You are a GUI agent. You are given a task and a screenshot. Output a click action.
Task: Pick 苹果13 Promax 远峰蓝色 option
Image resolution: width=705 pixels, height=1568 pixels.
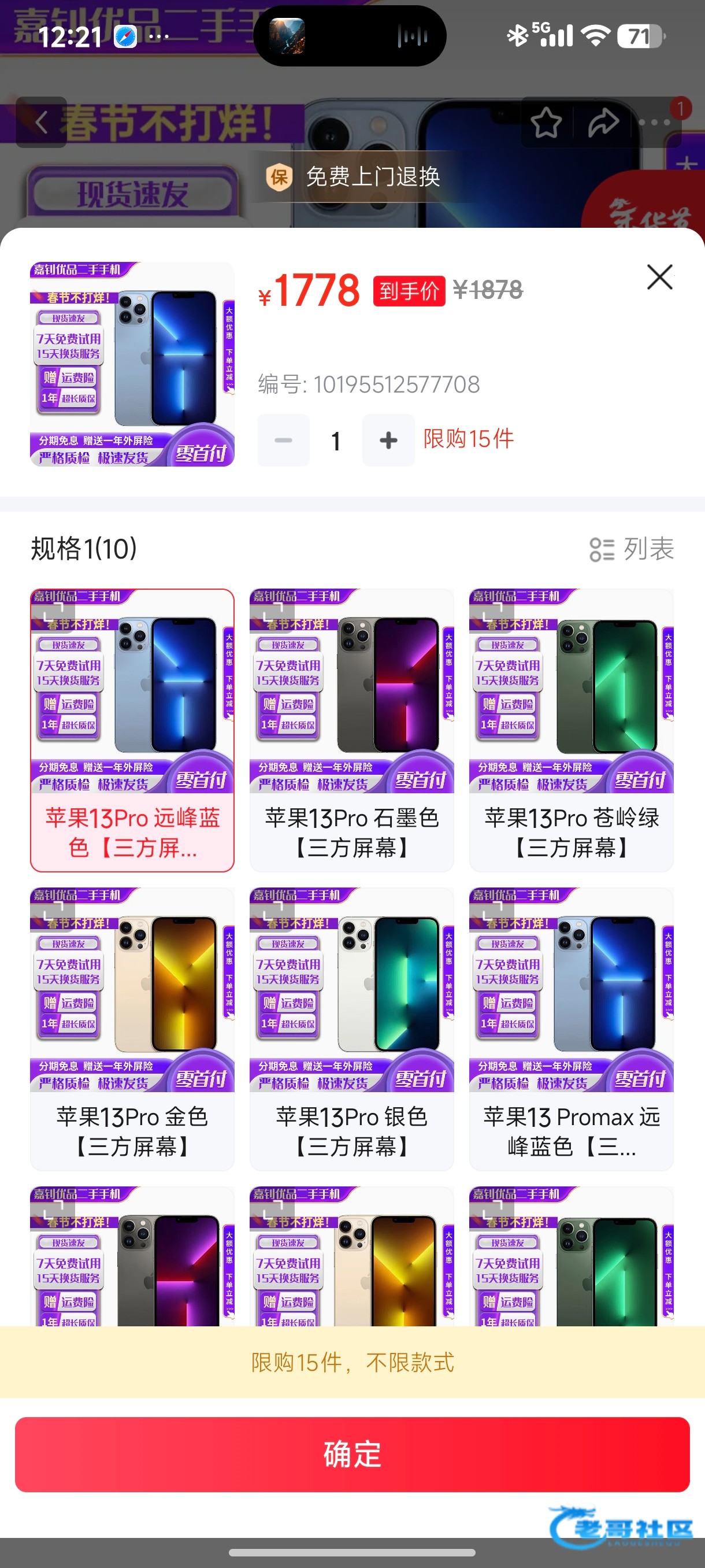click(x=571, y=1028)
